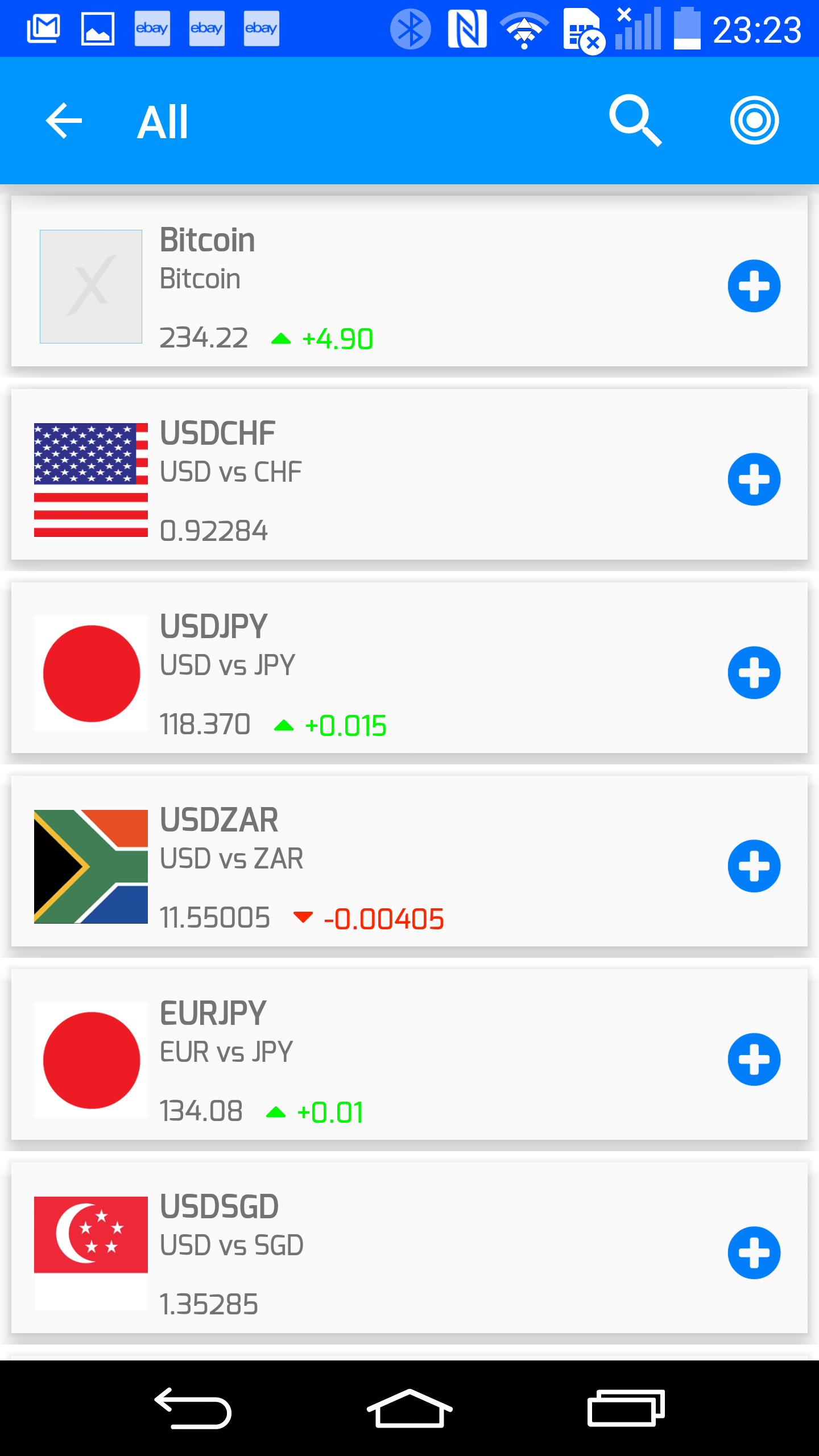
Task: Add USDJPY with its plus button
Action: 754,673
